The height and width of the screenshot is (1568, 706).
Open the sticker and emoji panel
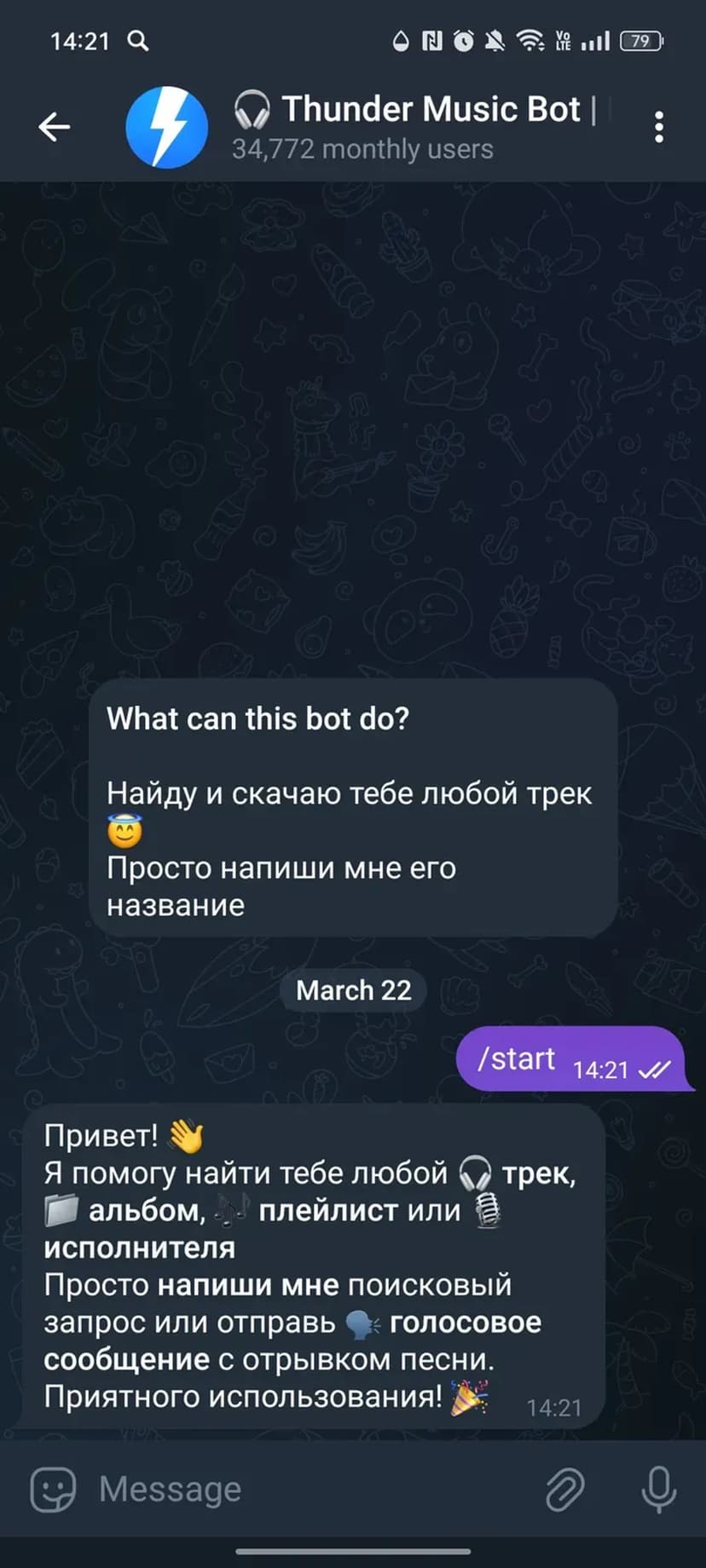(53, 1489)
